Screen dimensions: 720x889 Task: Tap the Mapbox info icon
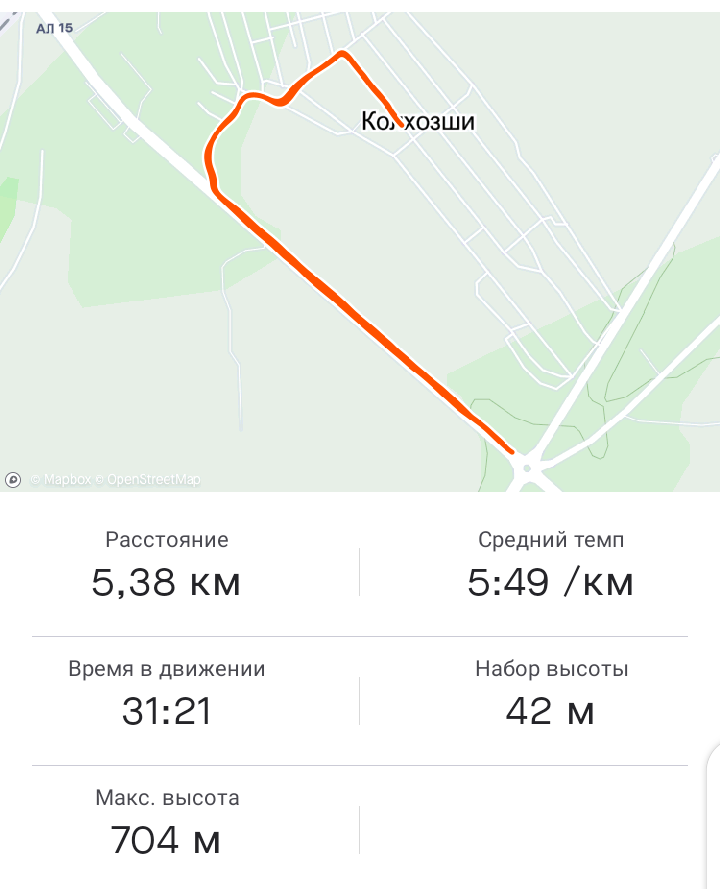13,480
